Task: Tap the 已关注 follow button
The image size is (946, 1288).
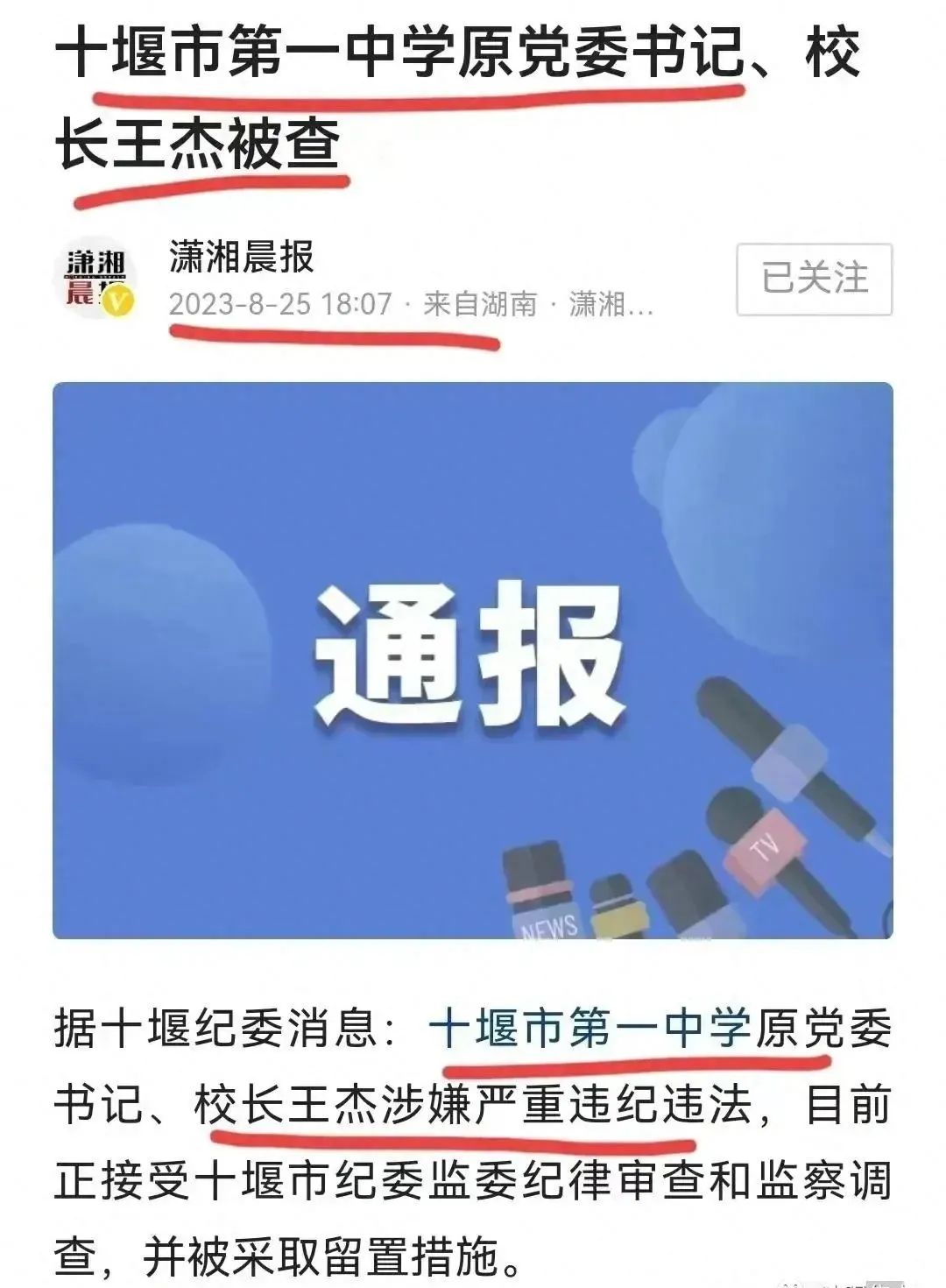Action: (814, 280)
